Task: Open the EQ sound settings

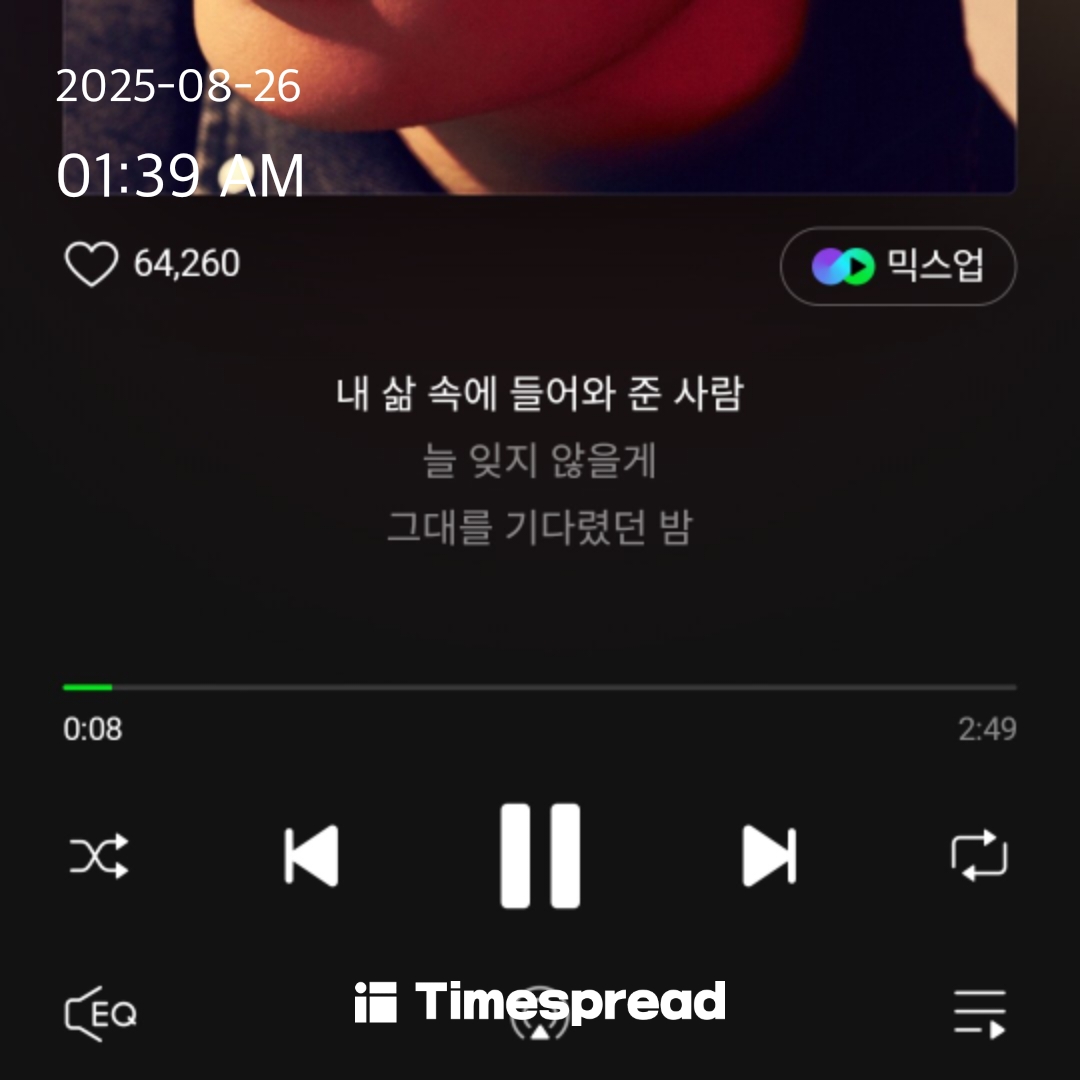Action: pos(101,1014)
